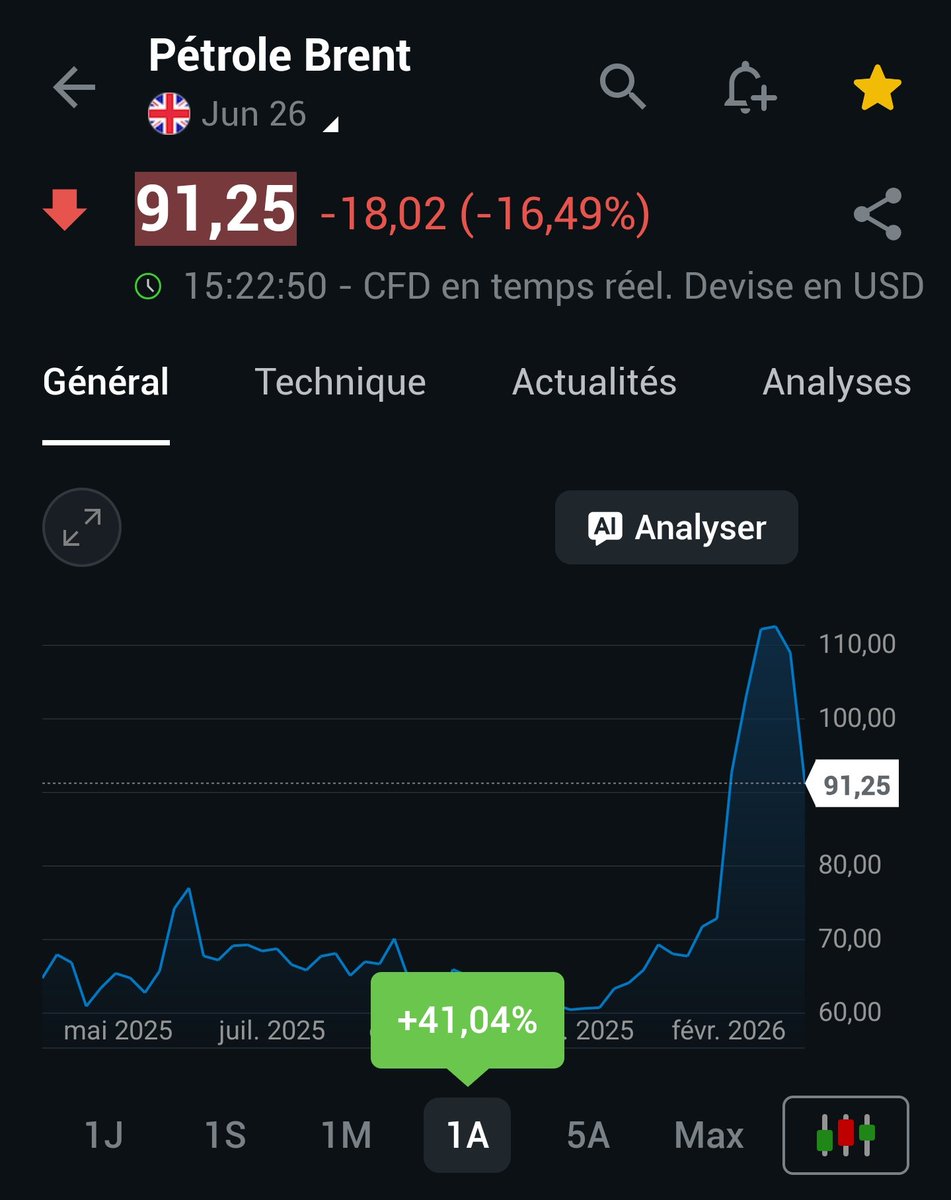
Task: Remove Pétrole Brent from favorites star
Action: pyautogui.click(x=877, y=88)
